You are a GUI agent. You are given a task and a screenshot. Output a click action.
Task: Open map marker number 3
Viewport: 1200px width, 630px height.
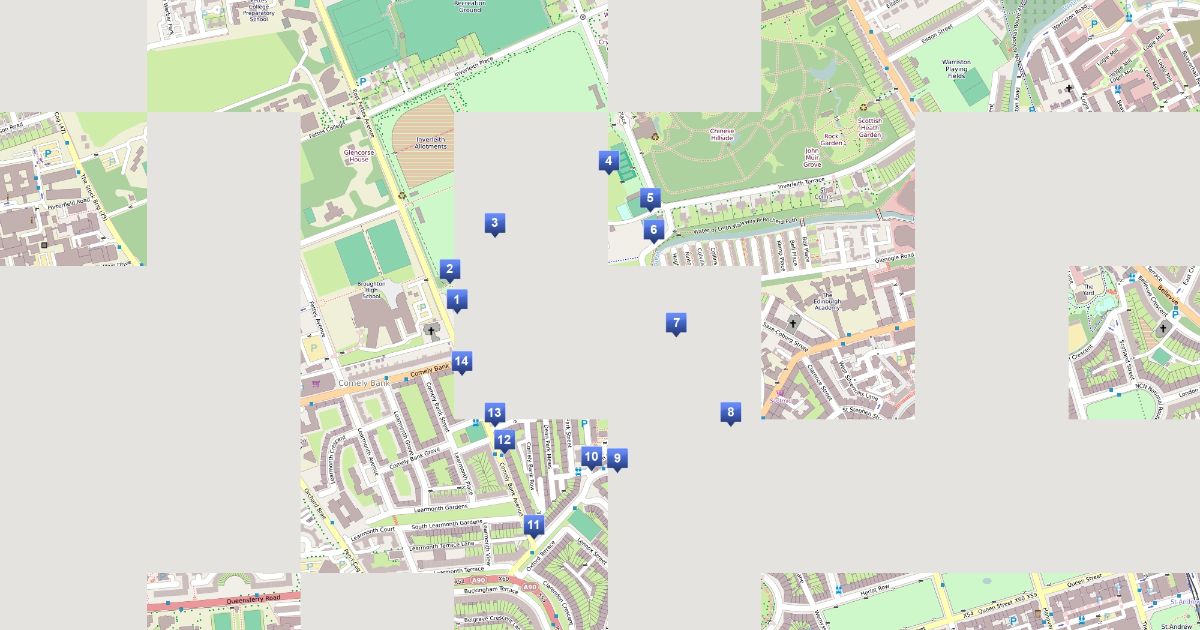pyautogui.click(x=494, y=223)
